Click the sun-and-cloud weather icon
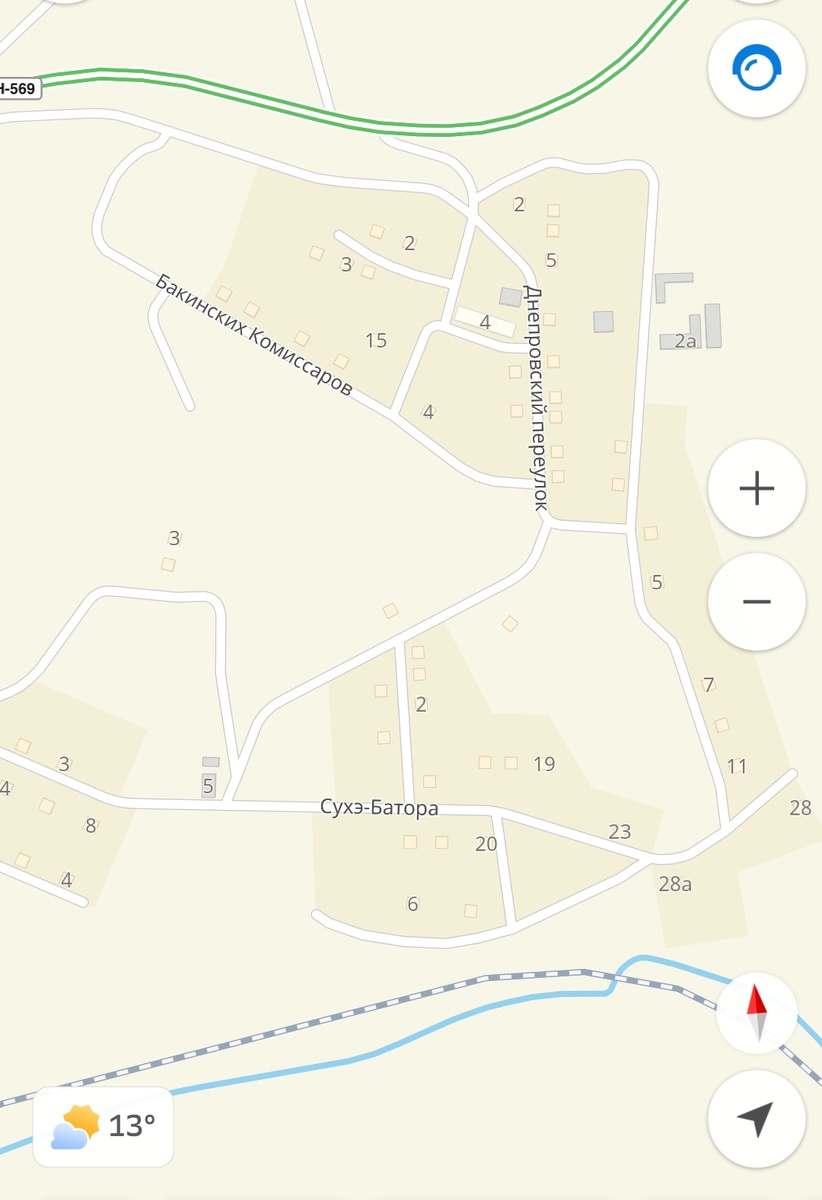Screen dimensions: 822x1200 [72, 1128]
